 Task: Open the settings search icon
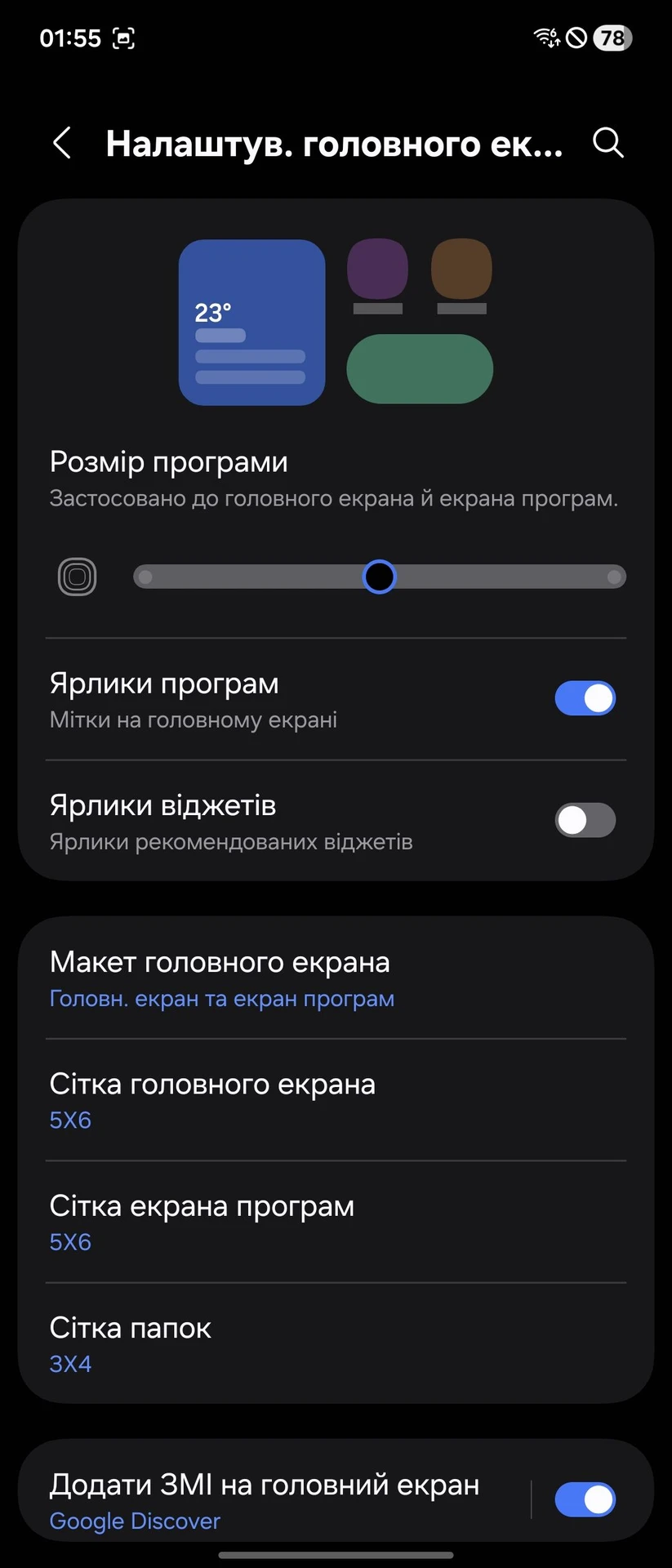point(607,143)
